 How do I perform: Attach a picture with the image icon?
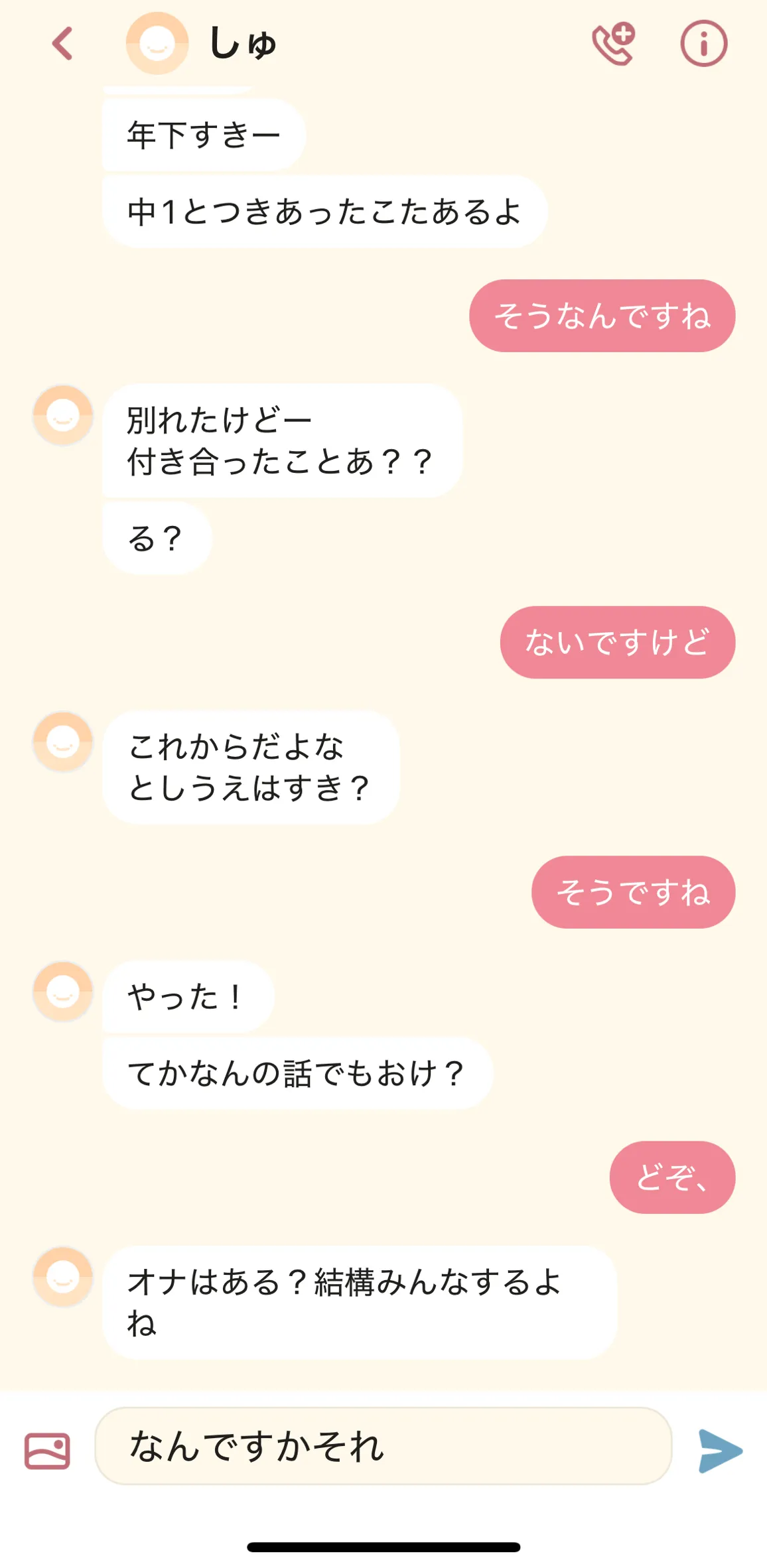47,1451
